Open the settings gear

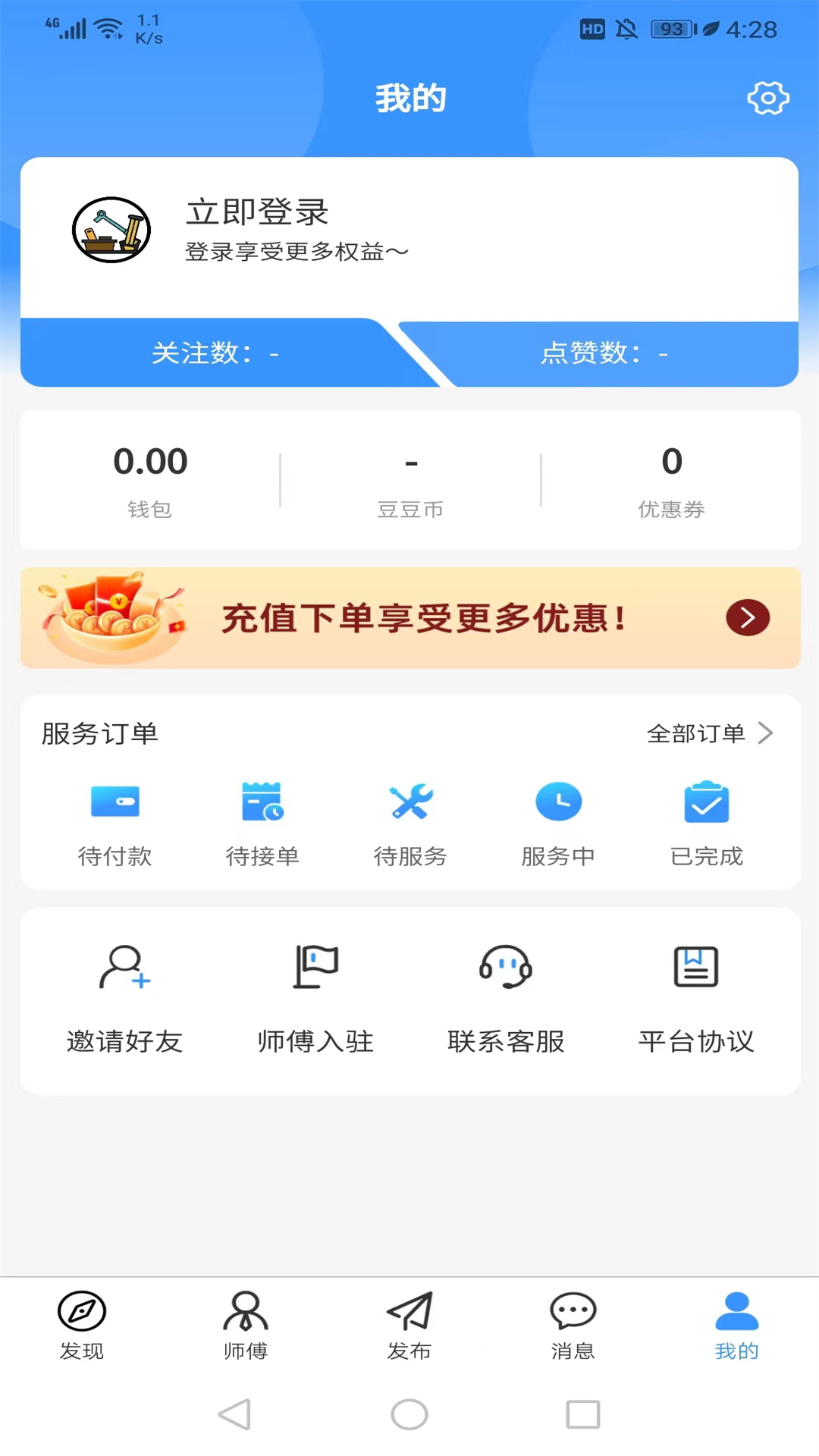[769, 97]
